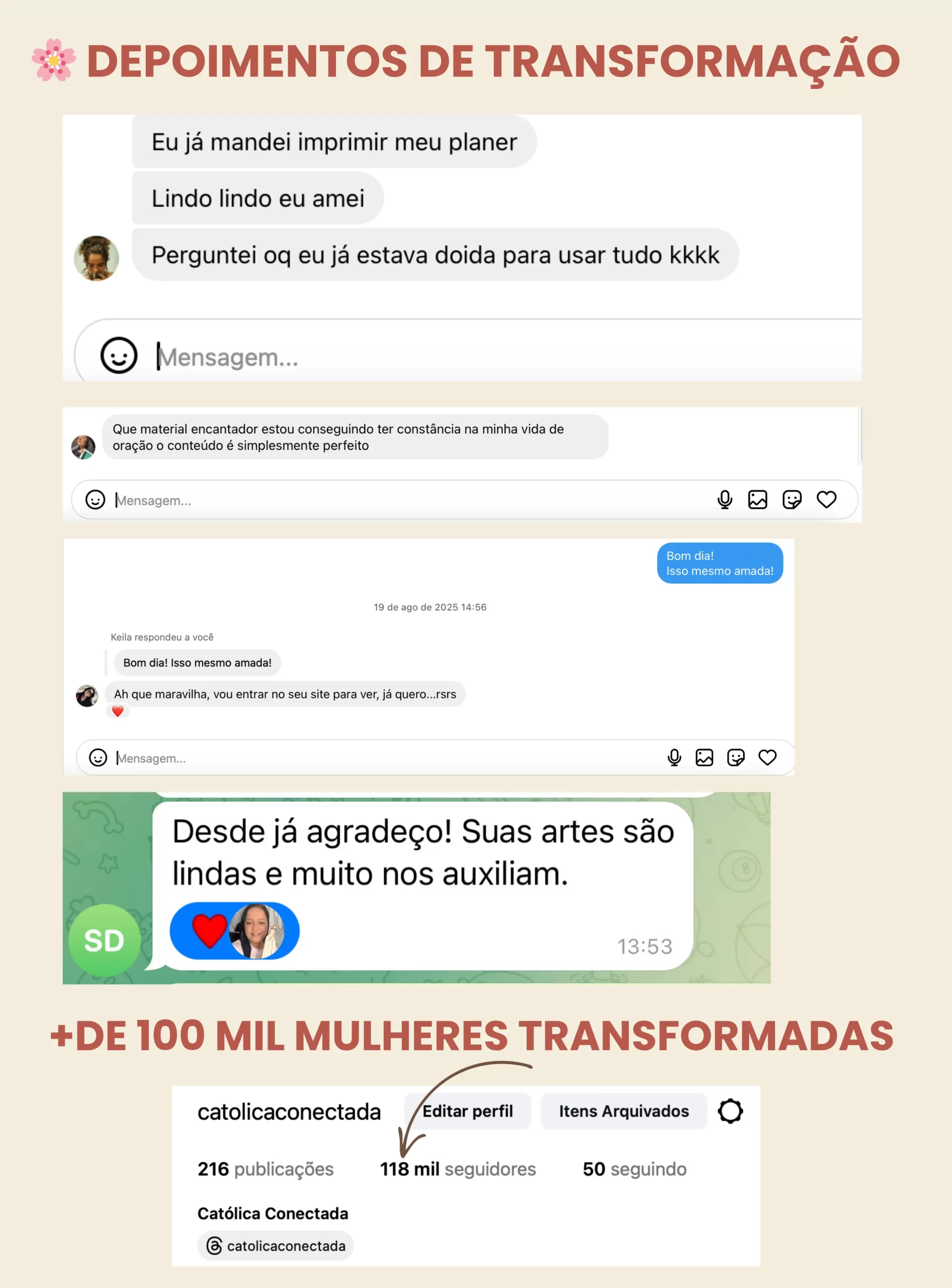Select the microphone icon to record voice message
The height and width of the screenshot is (1288, 952).
coord(725,500)
